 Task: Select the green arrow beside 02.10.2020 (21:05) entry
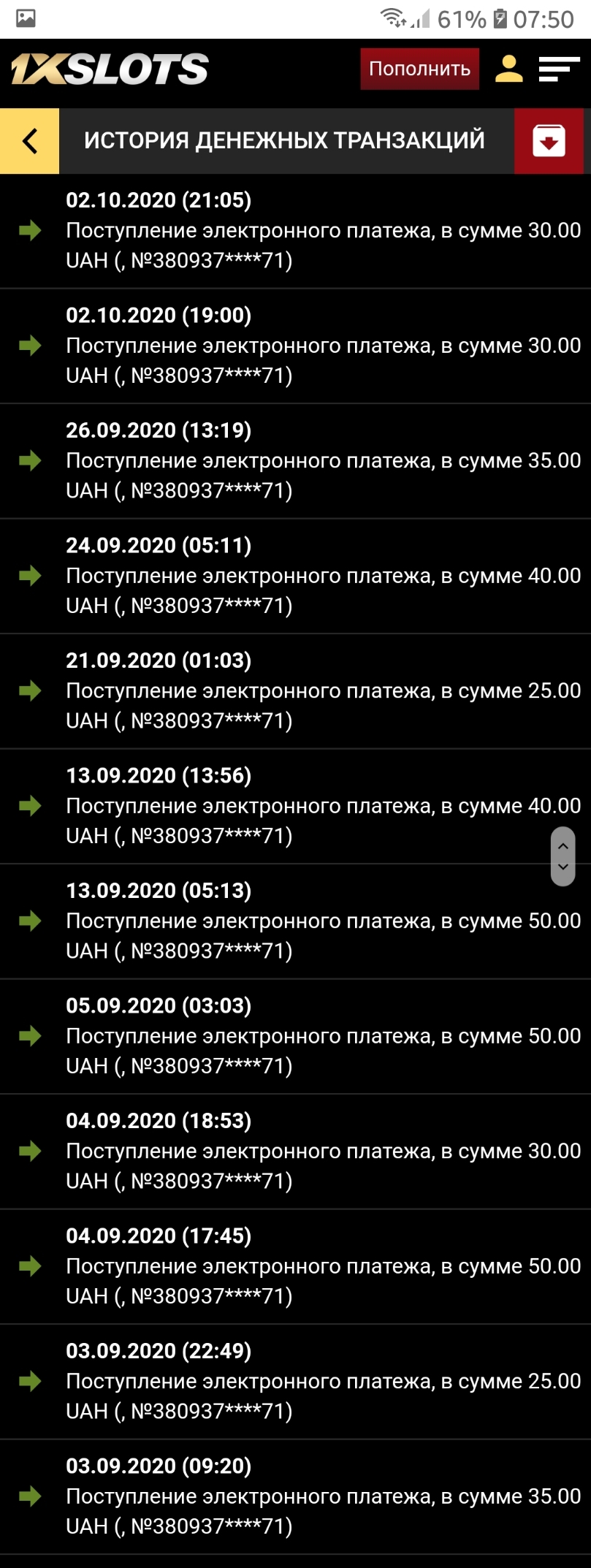(x=29, y=231)
